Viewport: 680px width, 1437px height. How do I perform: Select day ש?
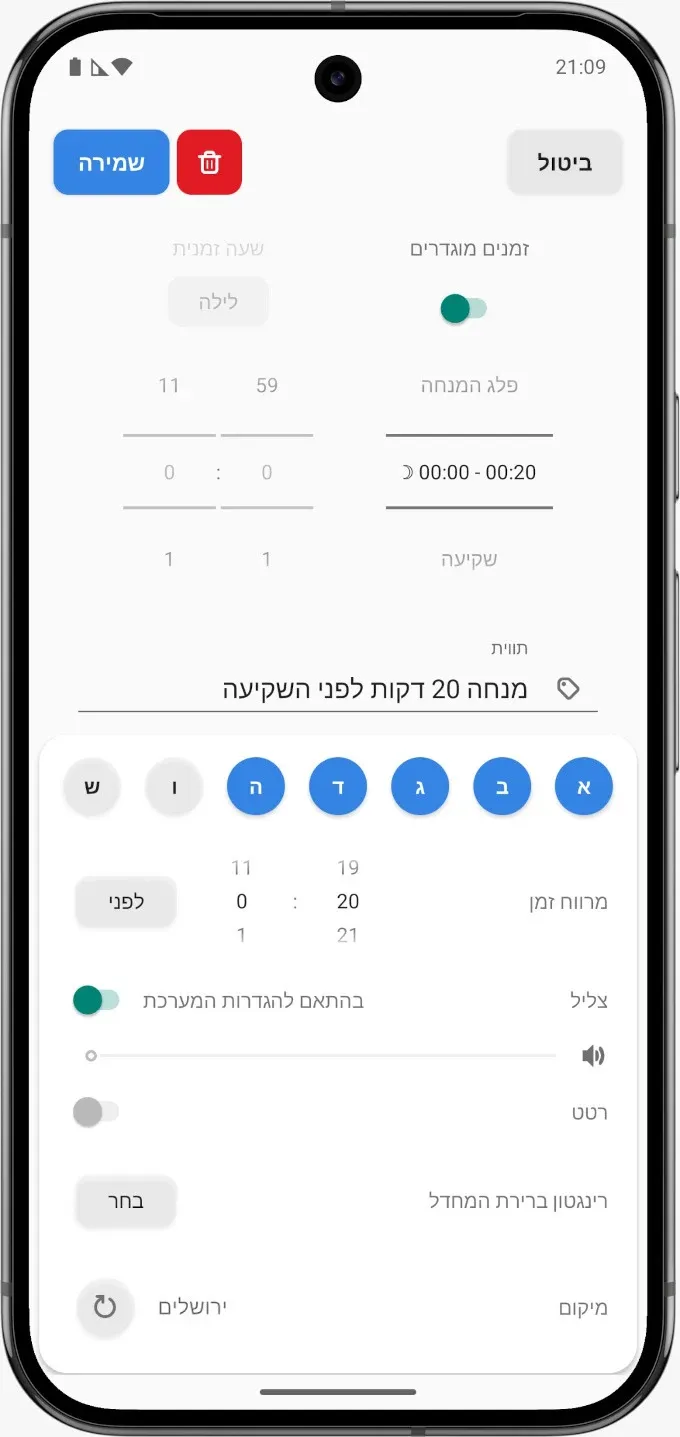(92, 787)
